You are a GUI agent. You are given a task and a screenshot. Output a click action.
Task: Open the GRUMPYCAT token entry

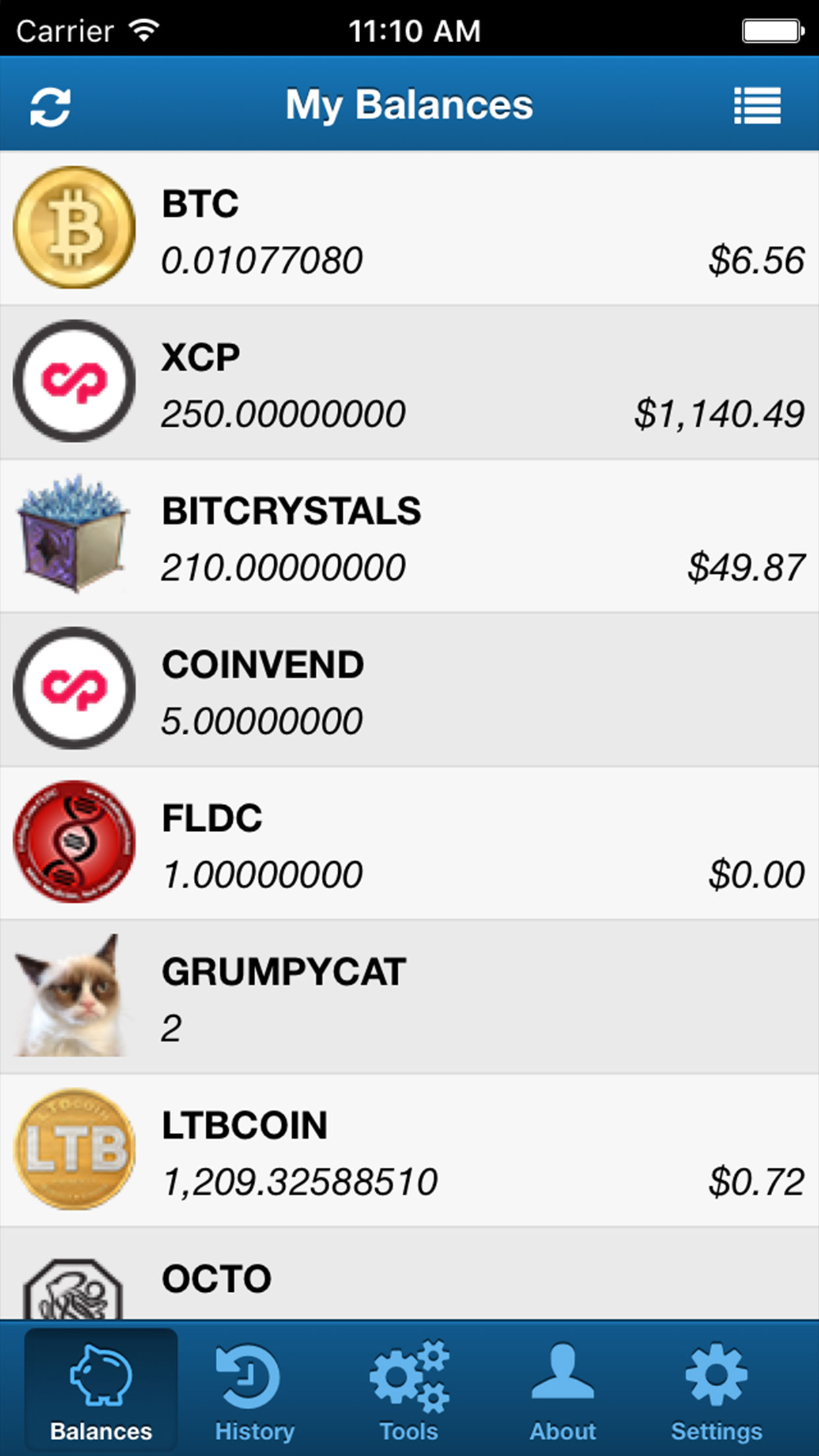[x=409, y=997]
